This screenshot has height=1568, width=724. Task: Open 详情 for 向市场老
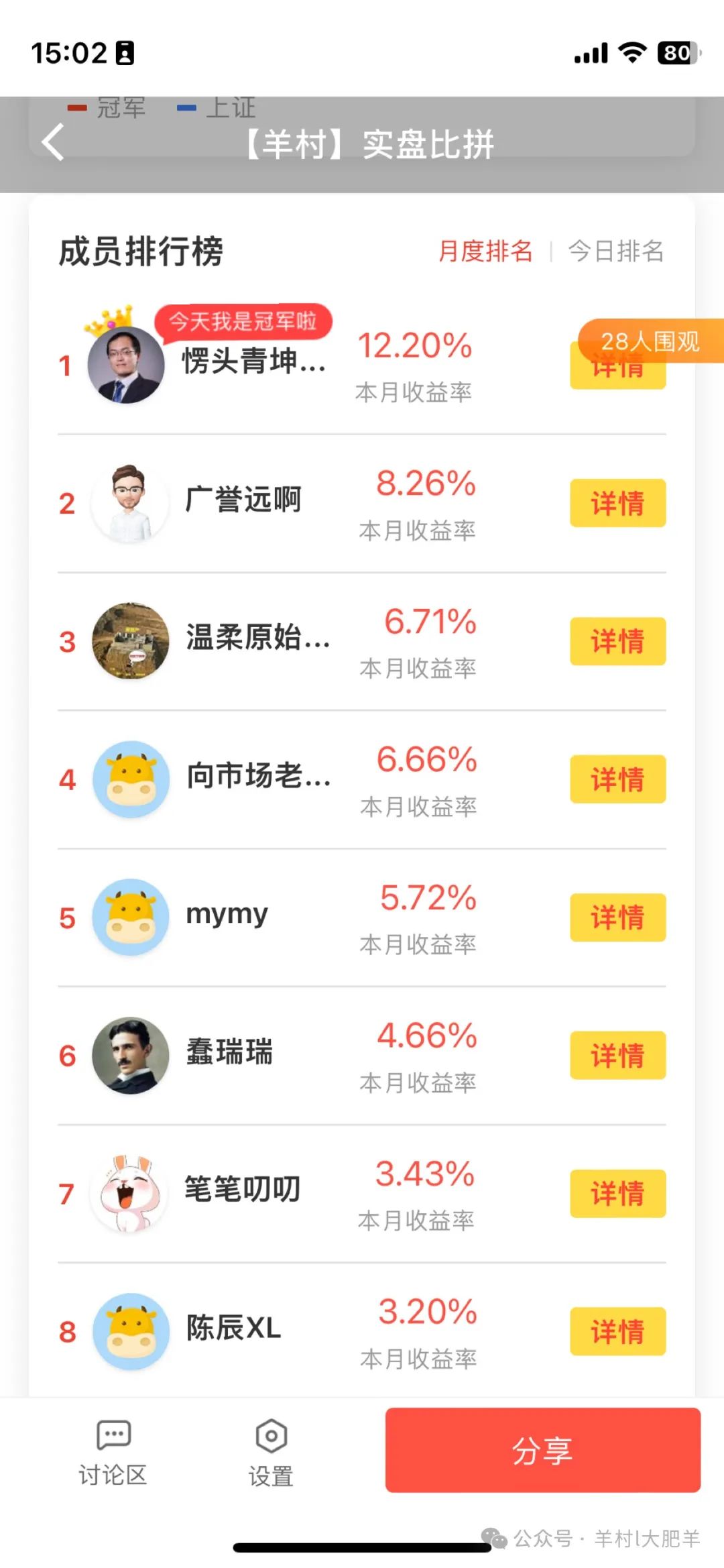point(617,779)
